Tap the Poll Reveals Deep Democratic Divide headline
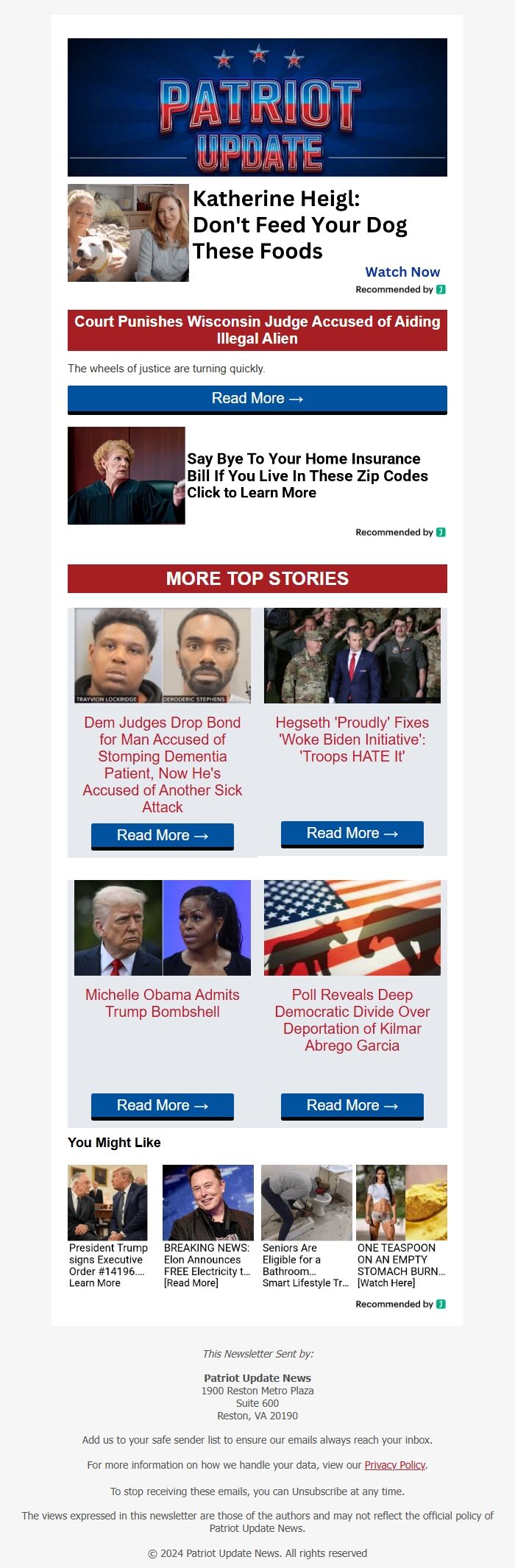This screenshot has height=1568, width=515. click(x=352, y=1020)
